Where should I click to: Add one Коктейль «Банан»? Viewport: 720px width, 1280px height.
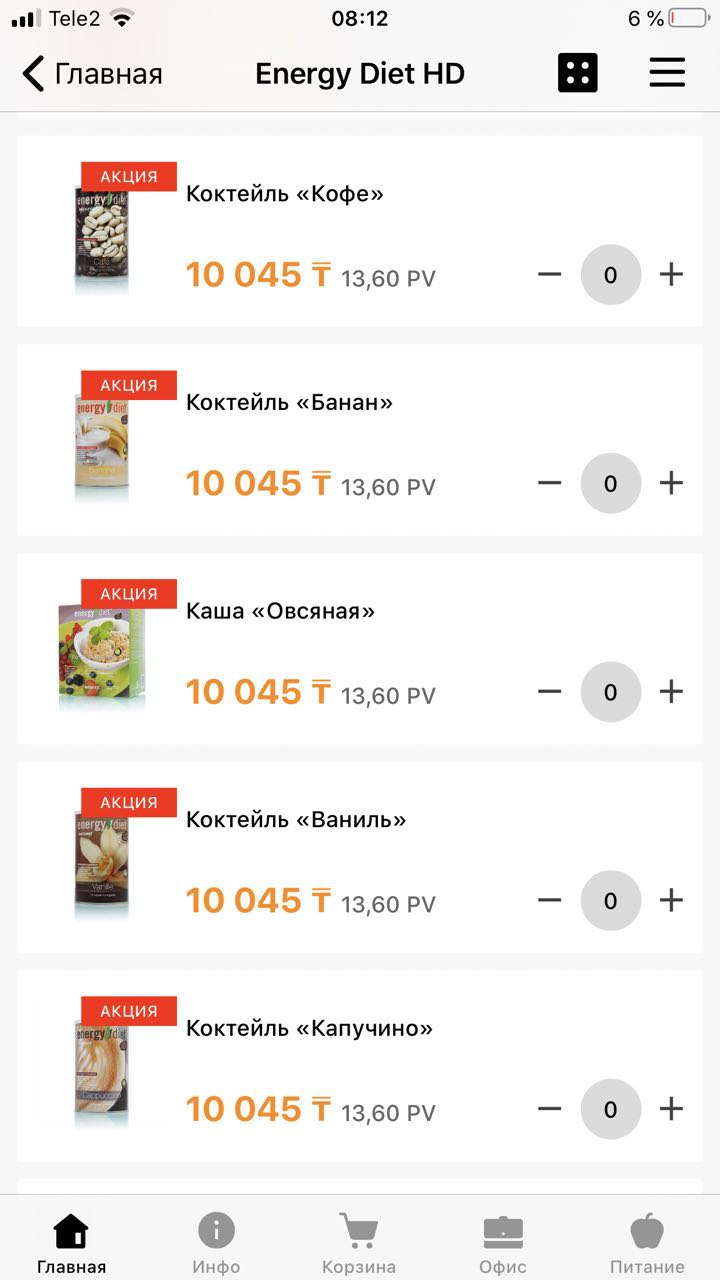point(671,483)
